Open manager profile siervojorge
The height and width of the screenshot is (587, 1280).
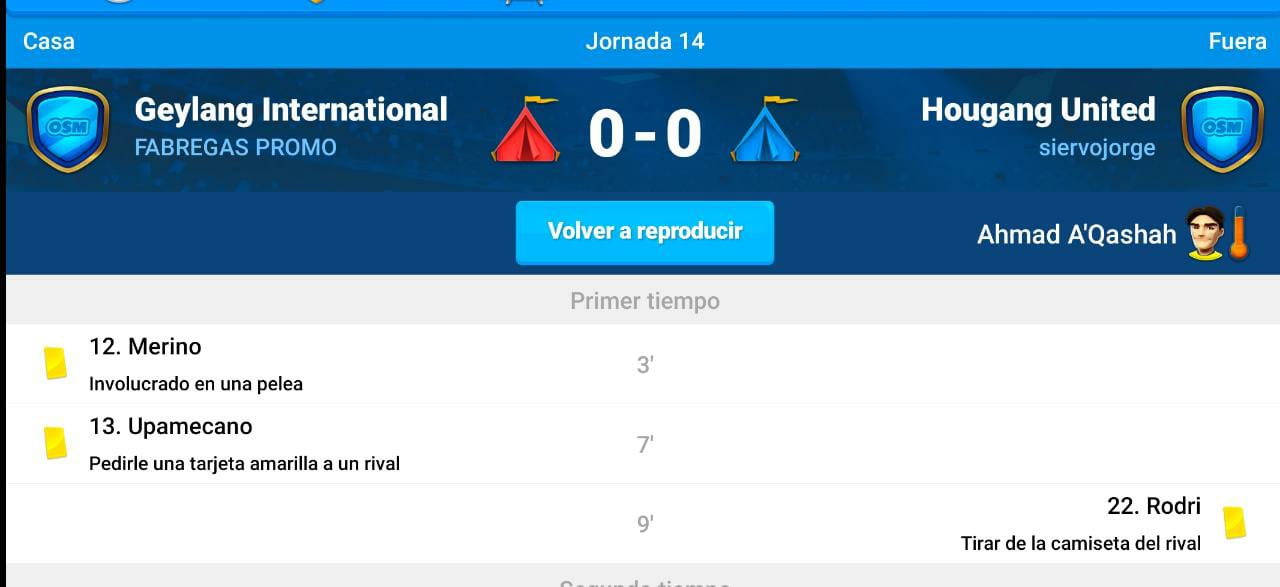click(x=1096, y=148)
